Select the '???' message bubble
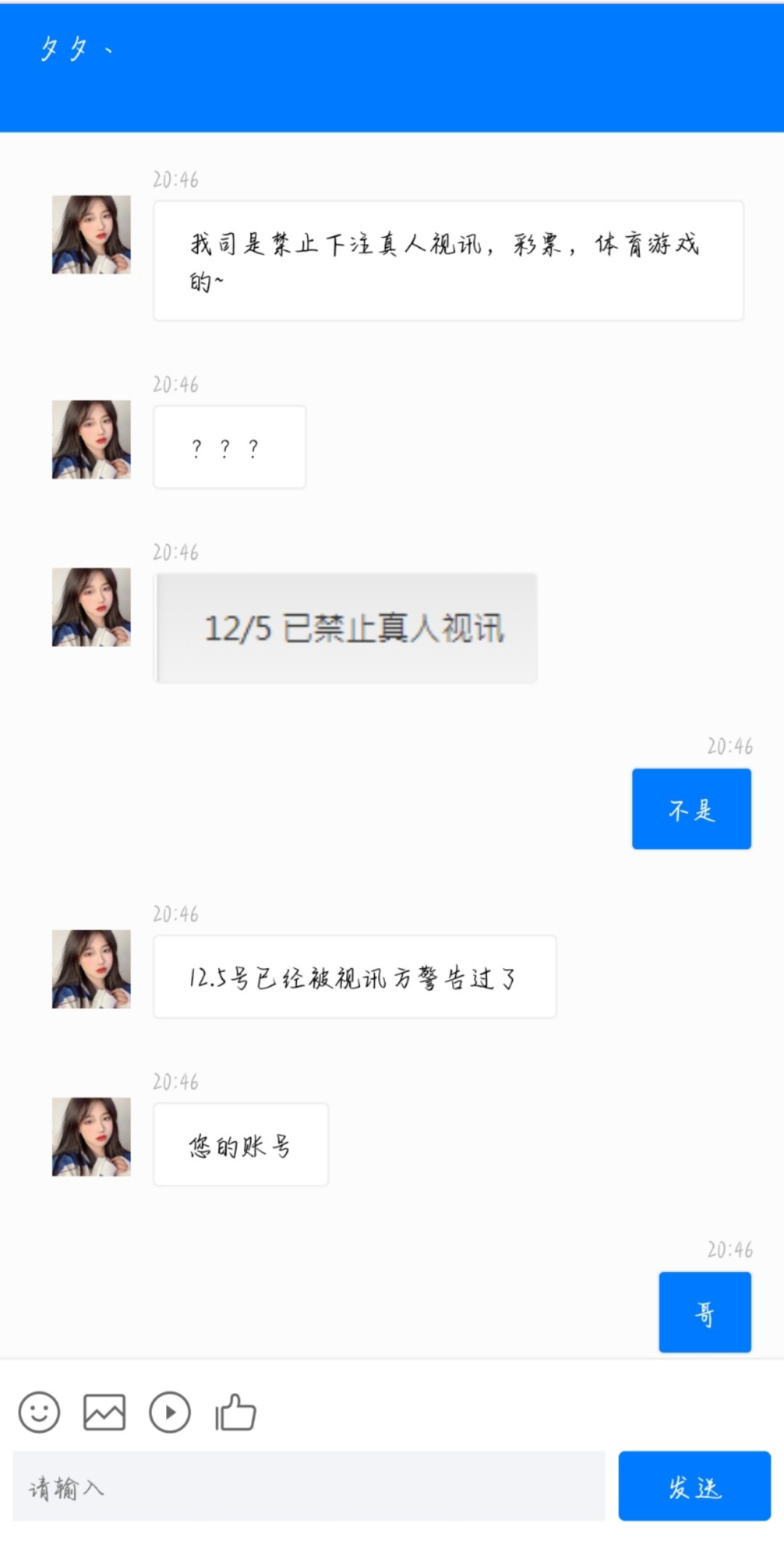 tap(228, 446)
